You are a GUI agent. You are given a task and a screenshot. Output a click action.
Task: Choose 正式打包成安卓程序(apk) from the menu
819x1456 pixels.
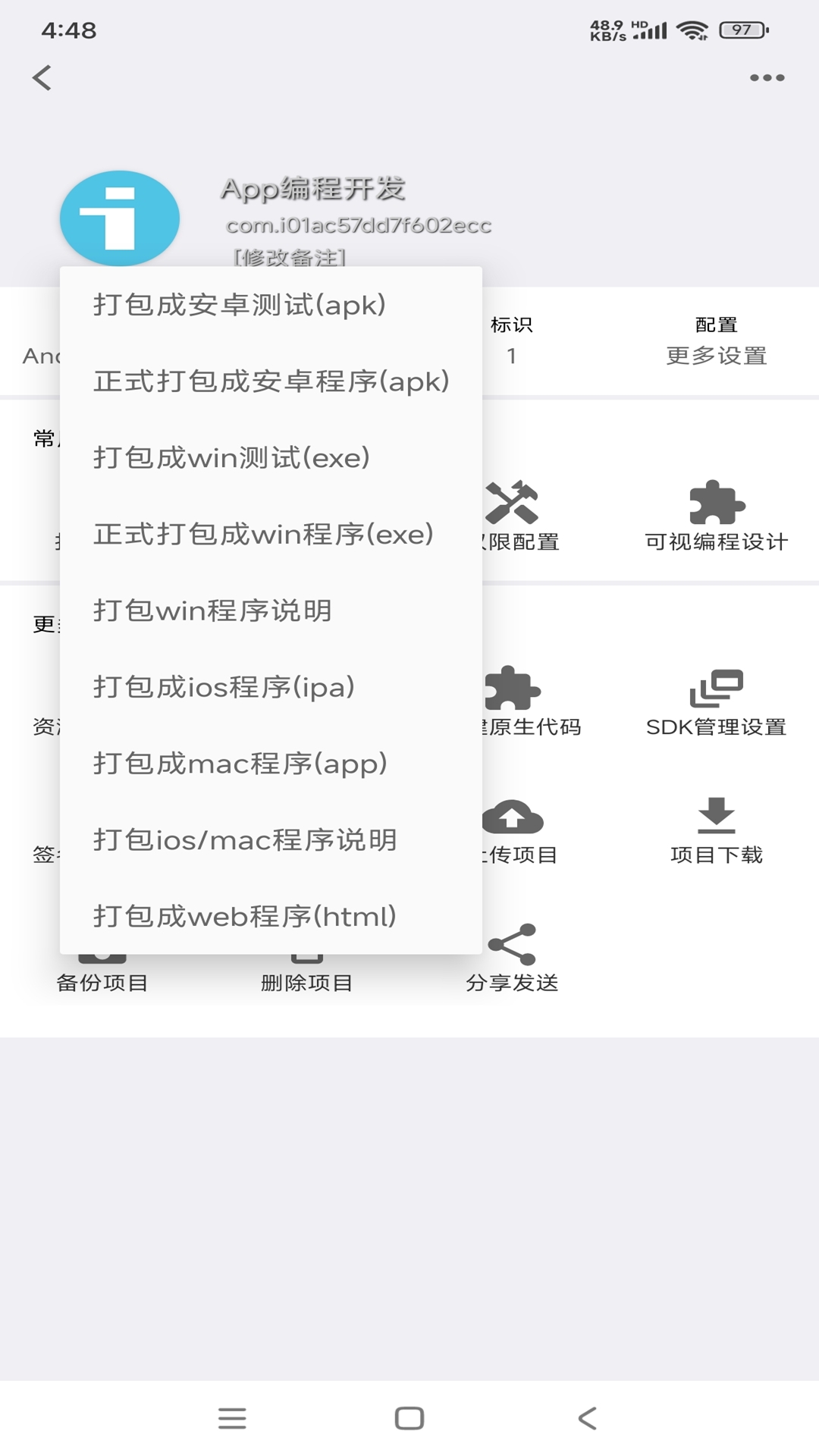(271, 381)
